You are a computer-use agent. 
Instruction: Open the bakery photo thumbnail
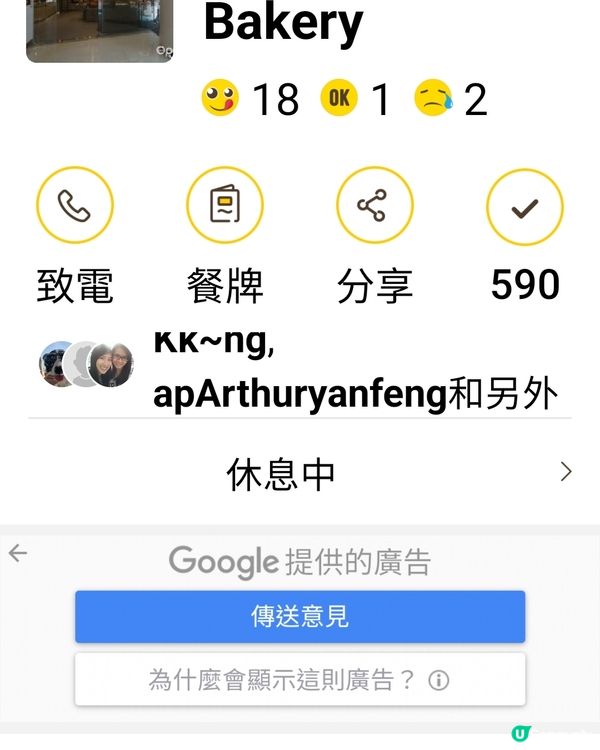click(99, 30)
